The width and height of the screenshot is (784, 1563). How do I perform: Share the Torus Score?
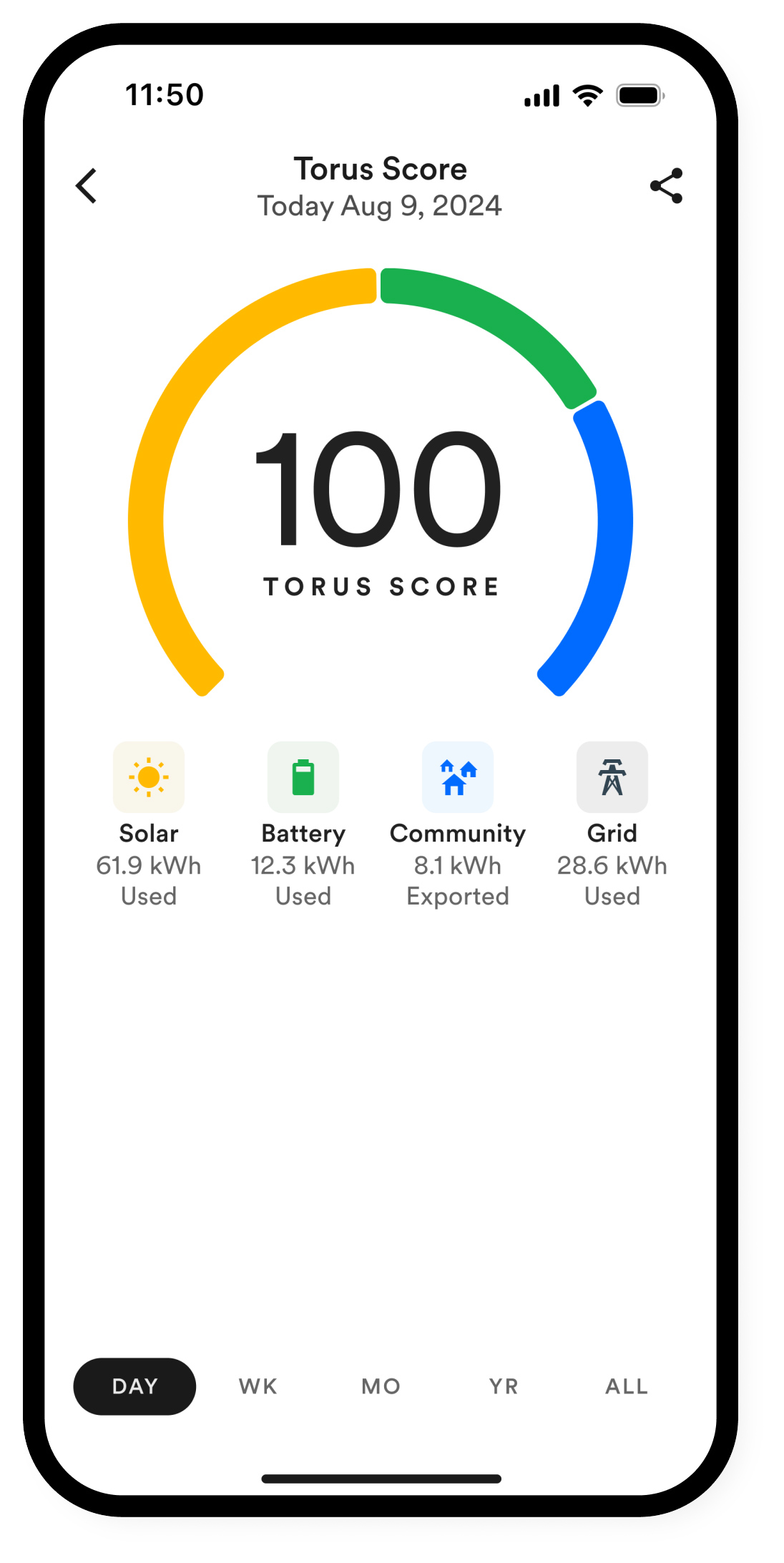(666, 186)
